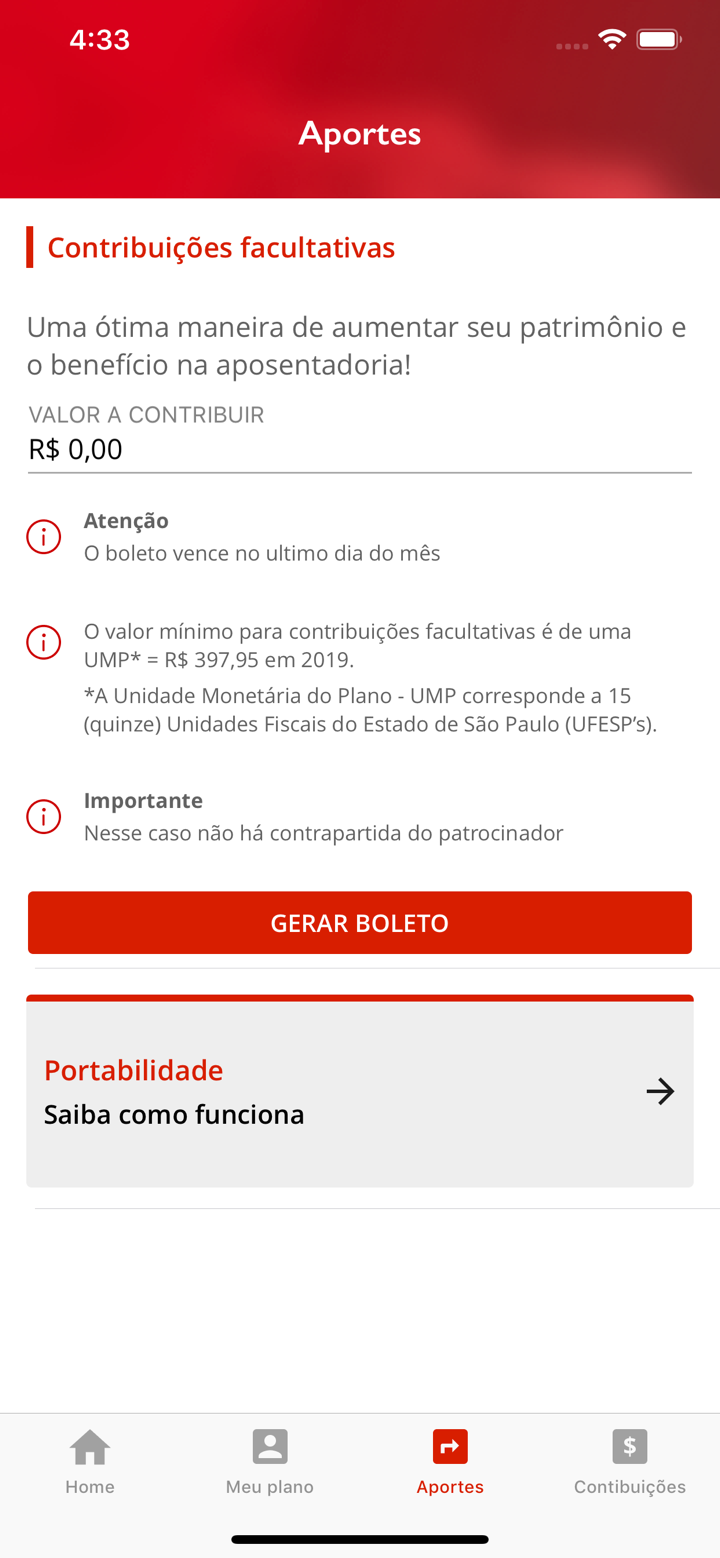Tap the home indicator bar at screen bottom
The width and height of the screenshot is (720, 1558).
coord(360,1540)
